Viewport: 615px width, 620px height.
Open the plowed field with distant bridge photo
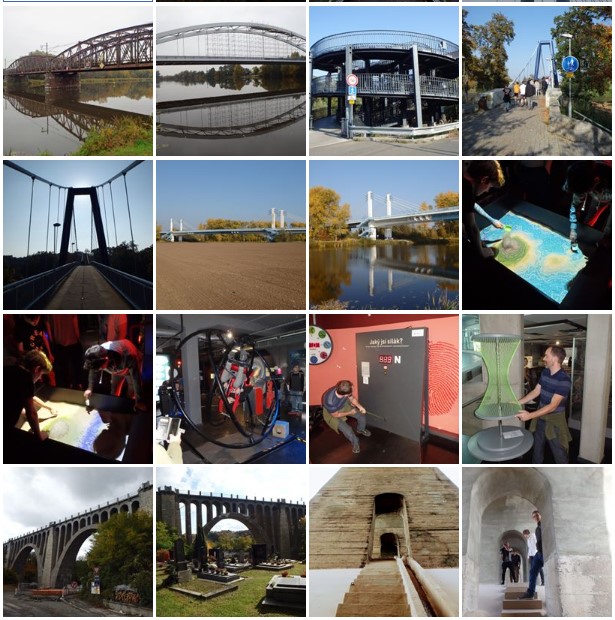point(231,234)
